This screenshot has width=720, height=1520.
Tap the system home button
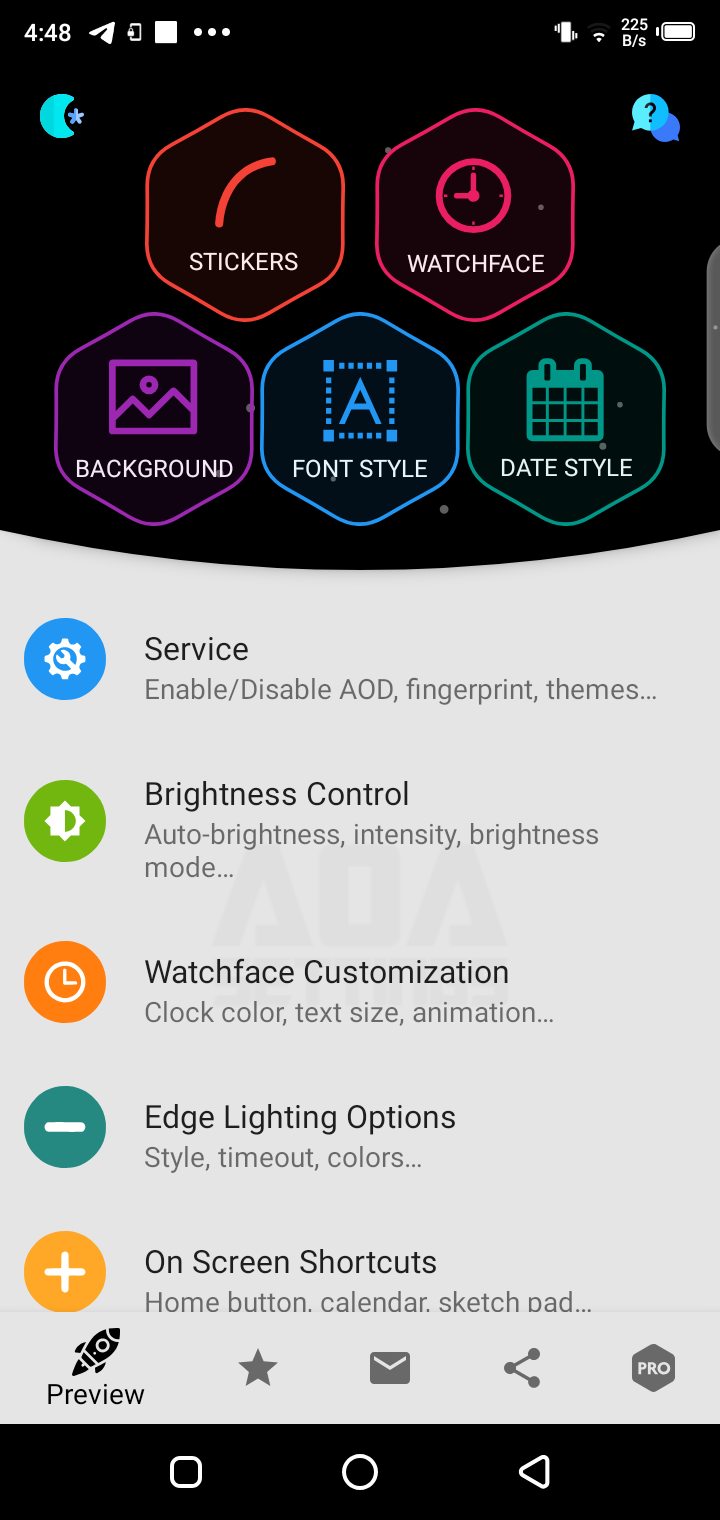click(360, 1471)
